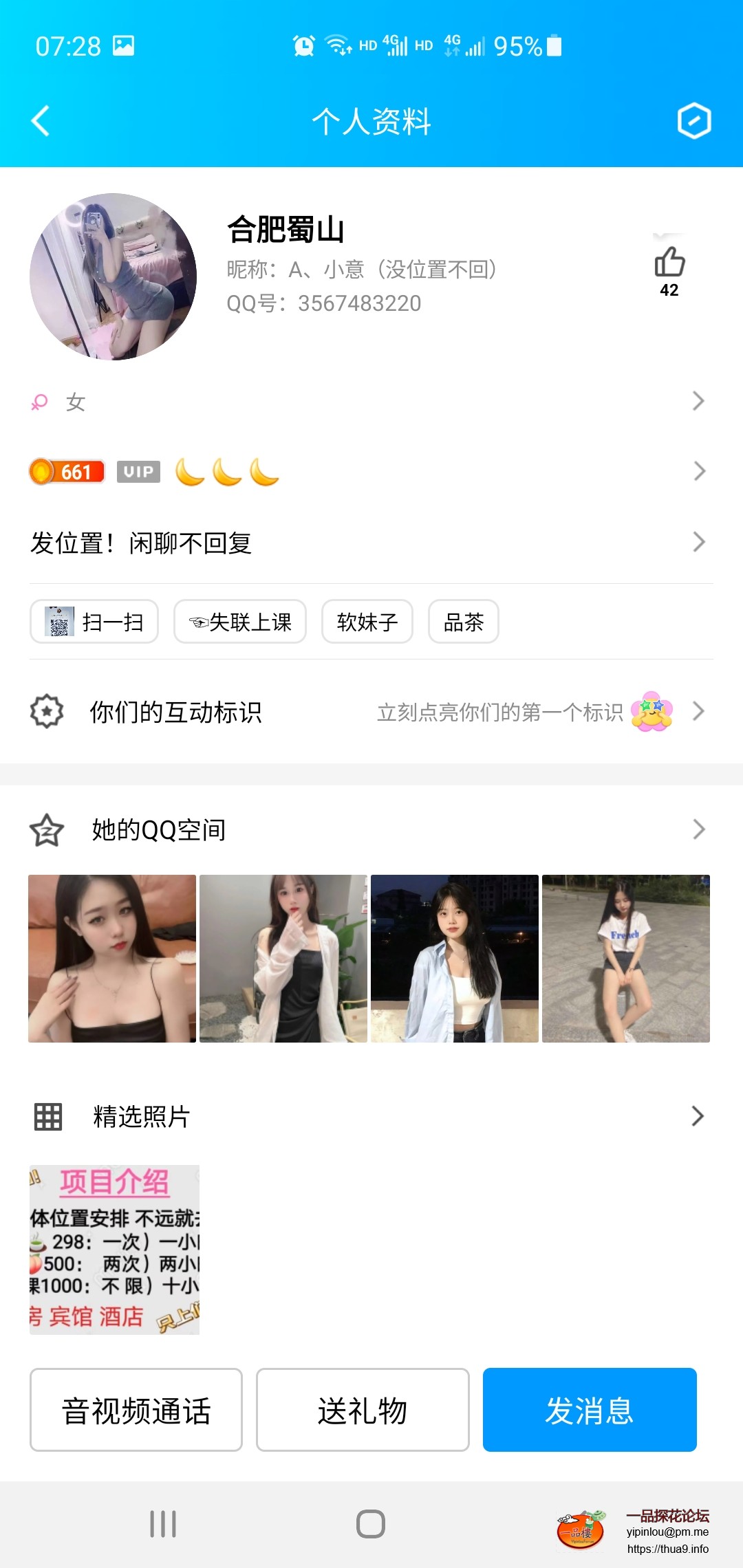The width and height of the screenshot is (743, 1568).
Task: Tap the VIP badge on the level row
Action: 138,471
